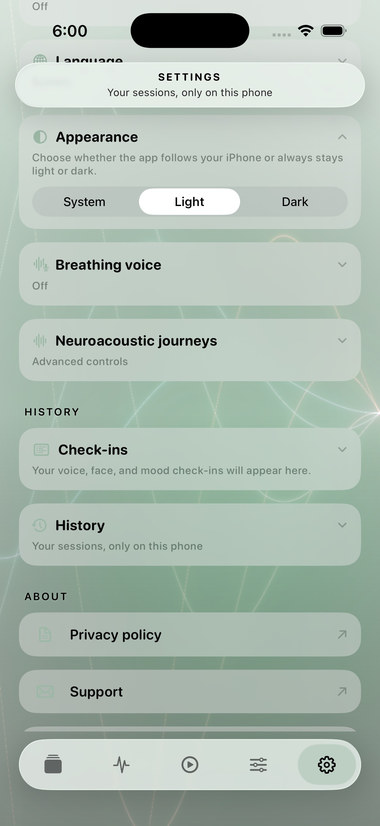Screen dimensions: 380x826
Task: Expand the Check-ins history card
Action: point(190,459)
